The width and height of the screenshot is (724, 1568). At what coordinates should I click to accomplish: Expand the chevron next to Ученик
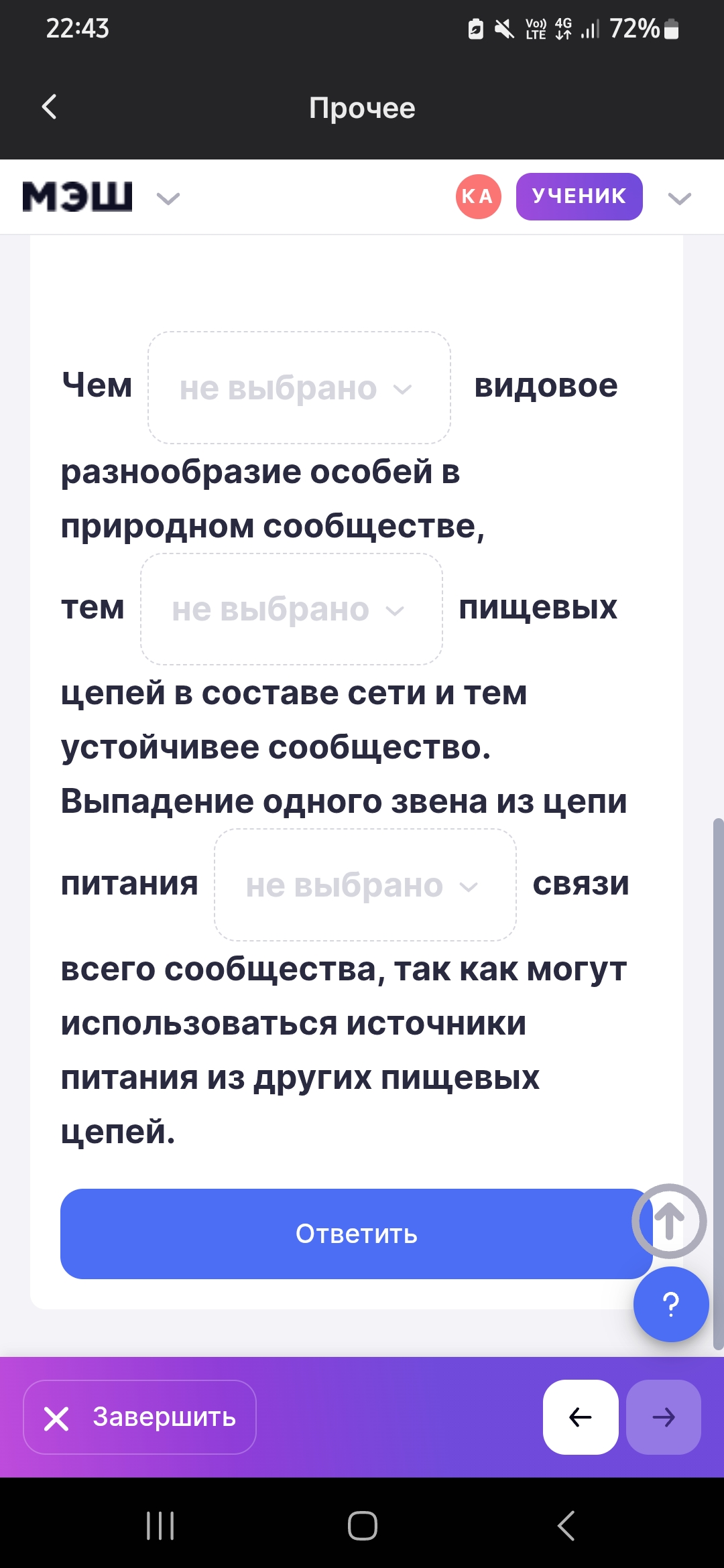(679, 198)
